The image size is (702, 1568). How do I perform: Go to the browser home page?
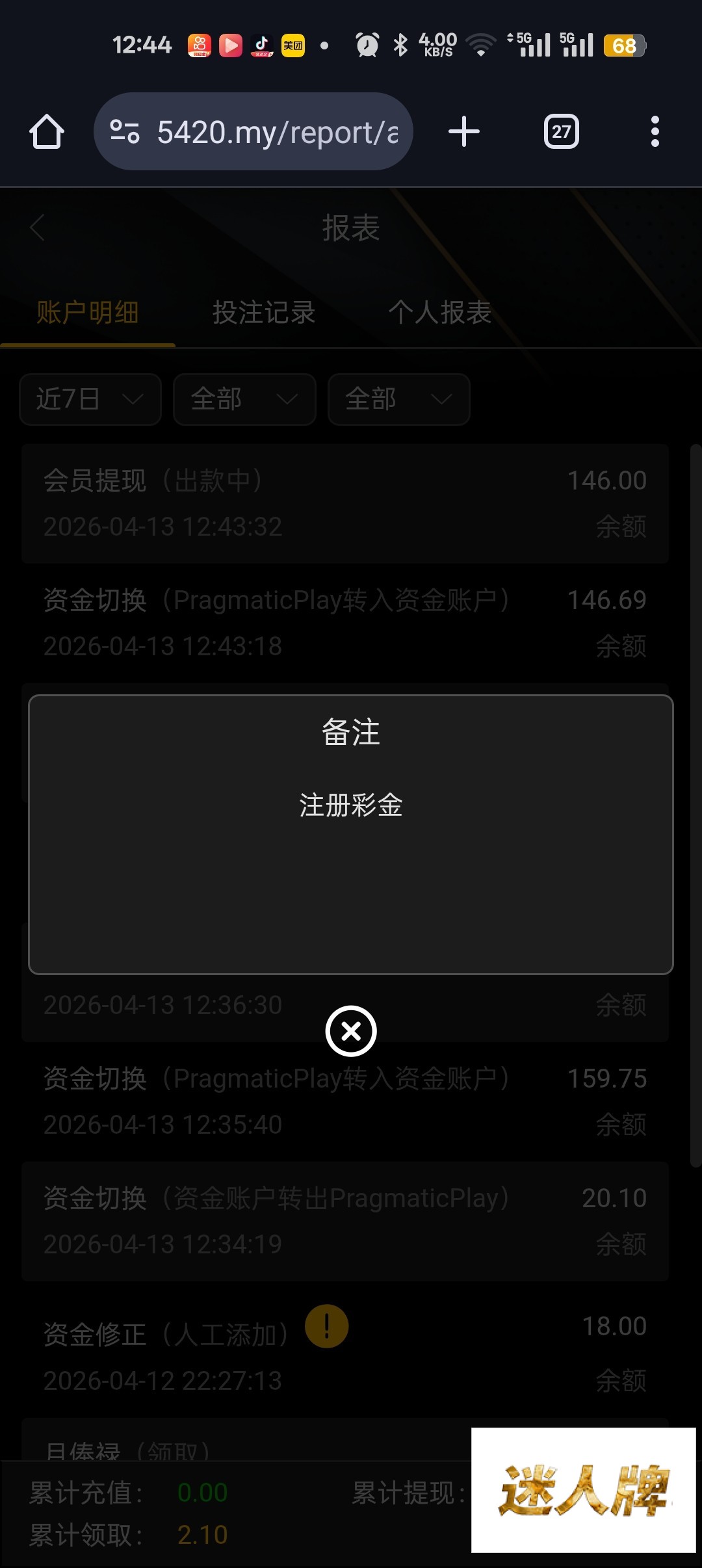click(x=47, y=132)
